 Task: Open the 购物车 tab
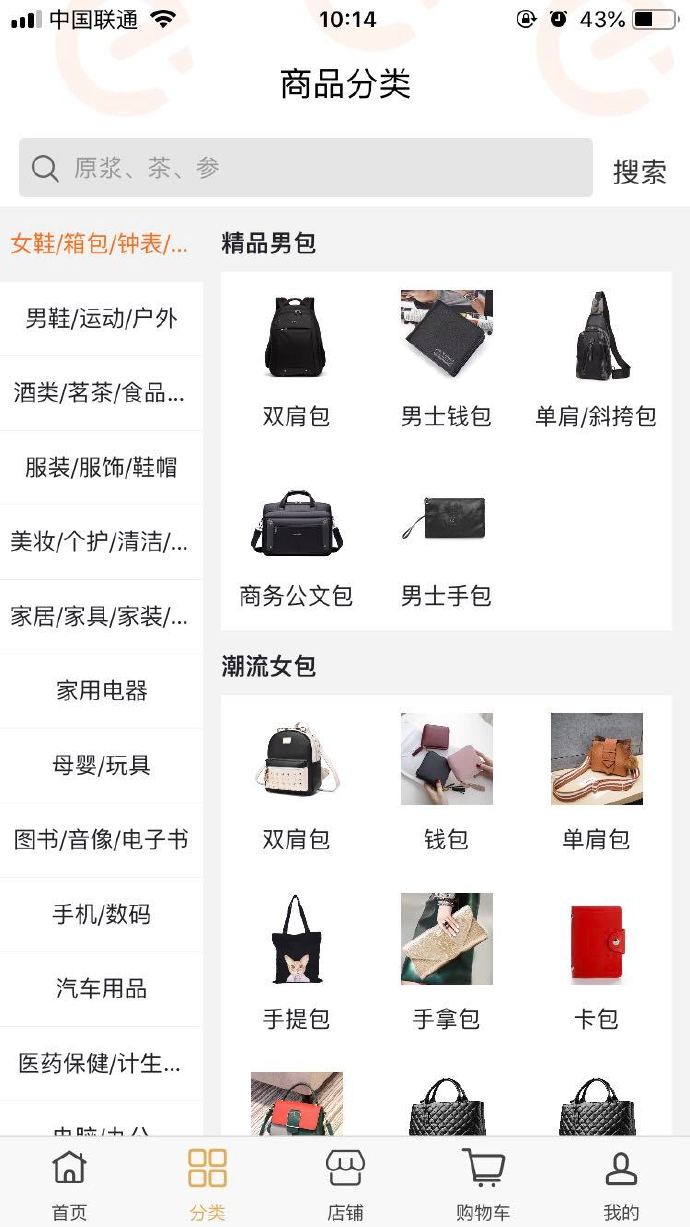(483, 1185)
